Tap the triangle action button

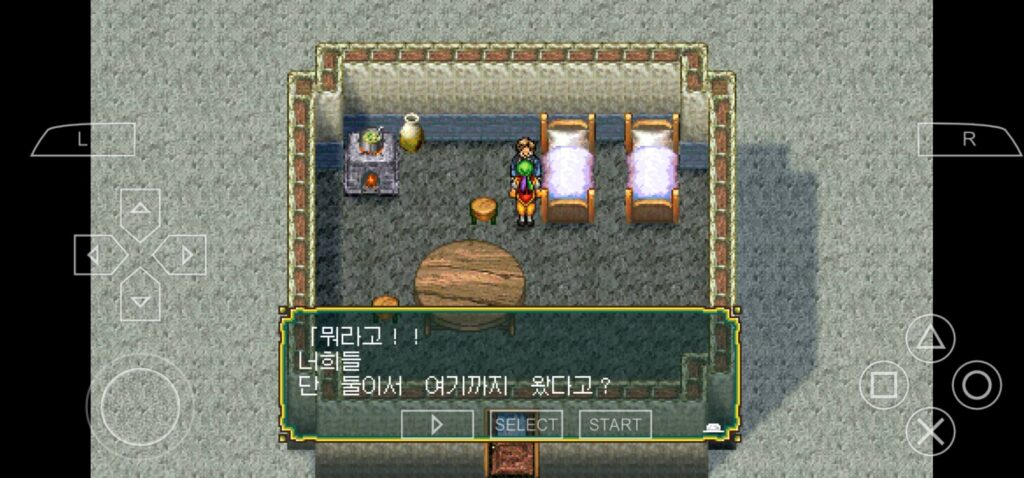(930, 340)
